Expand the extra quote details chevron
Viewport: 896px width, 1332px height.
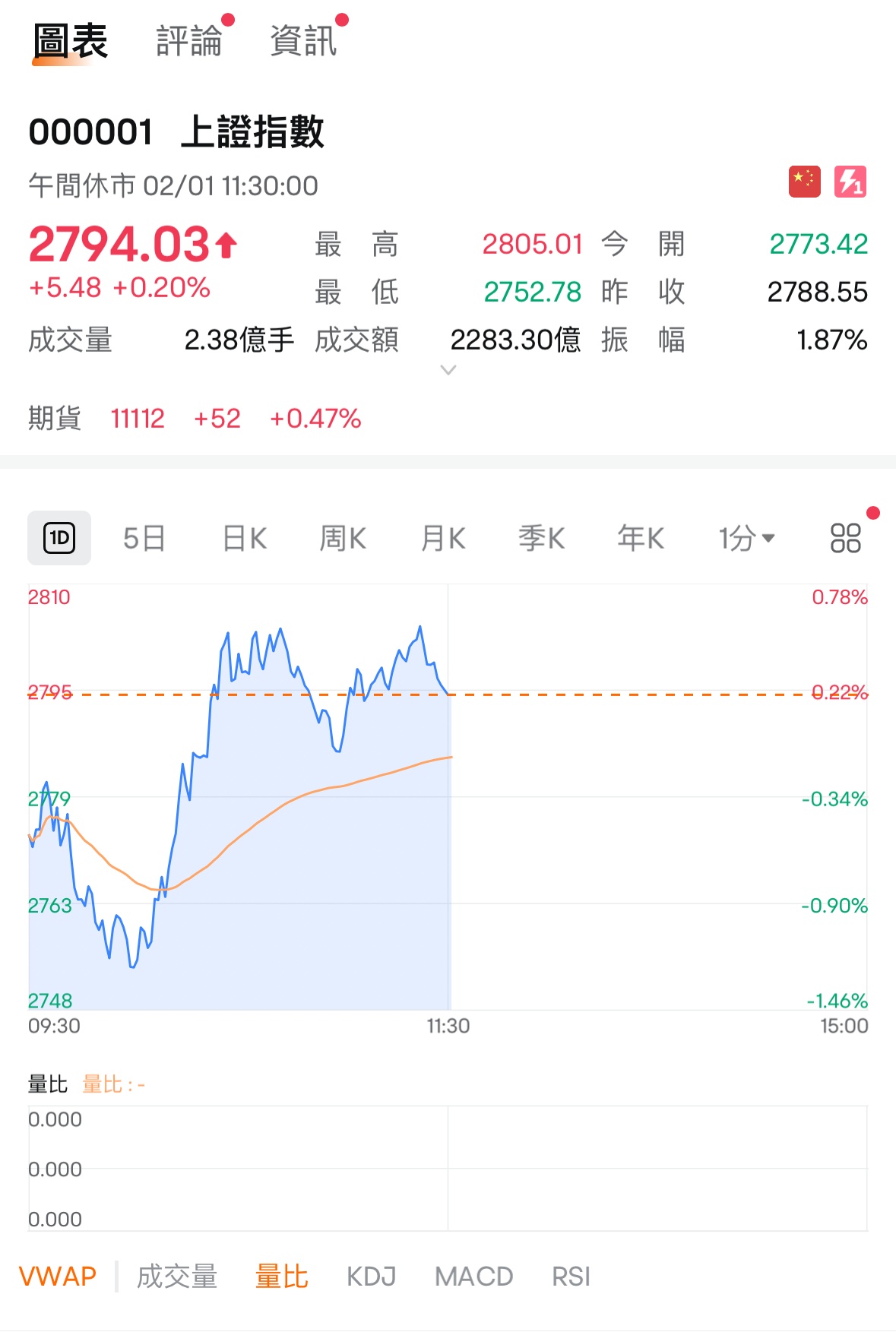point(448,370)
